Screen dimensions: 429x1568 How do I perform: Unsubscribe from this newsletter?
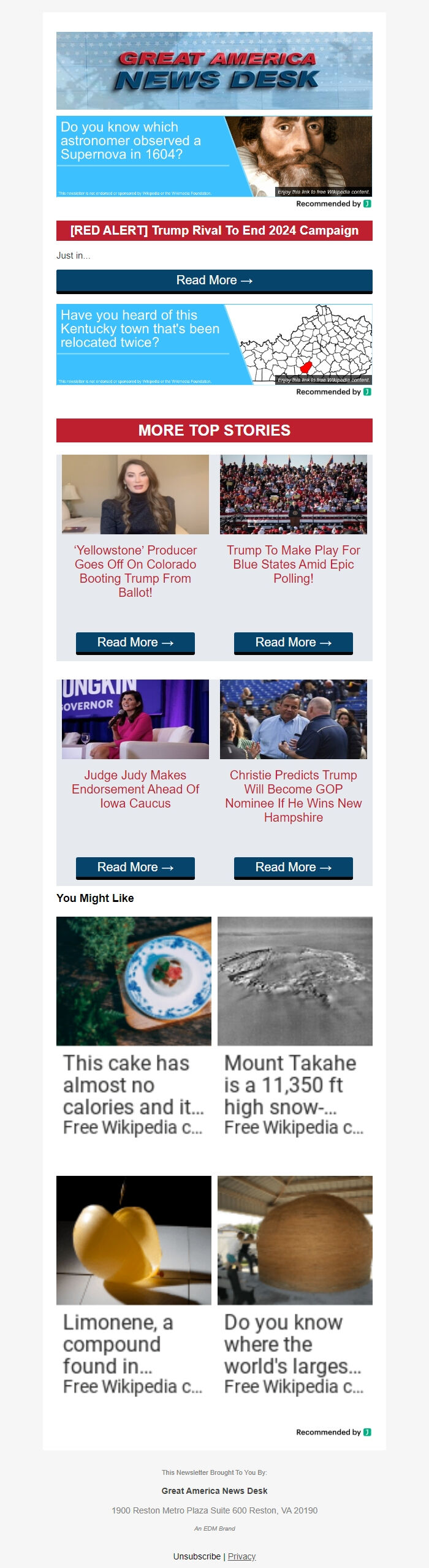197,1556
